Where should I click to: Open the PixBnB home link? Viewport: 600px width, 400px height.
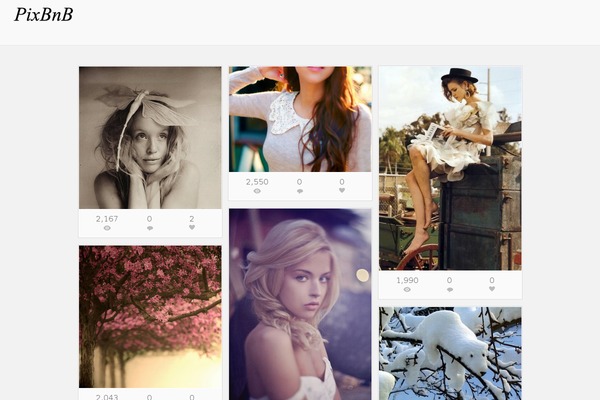click(44, 14)
